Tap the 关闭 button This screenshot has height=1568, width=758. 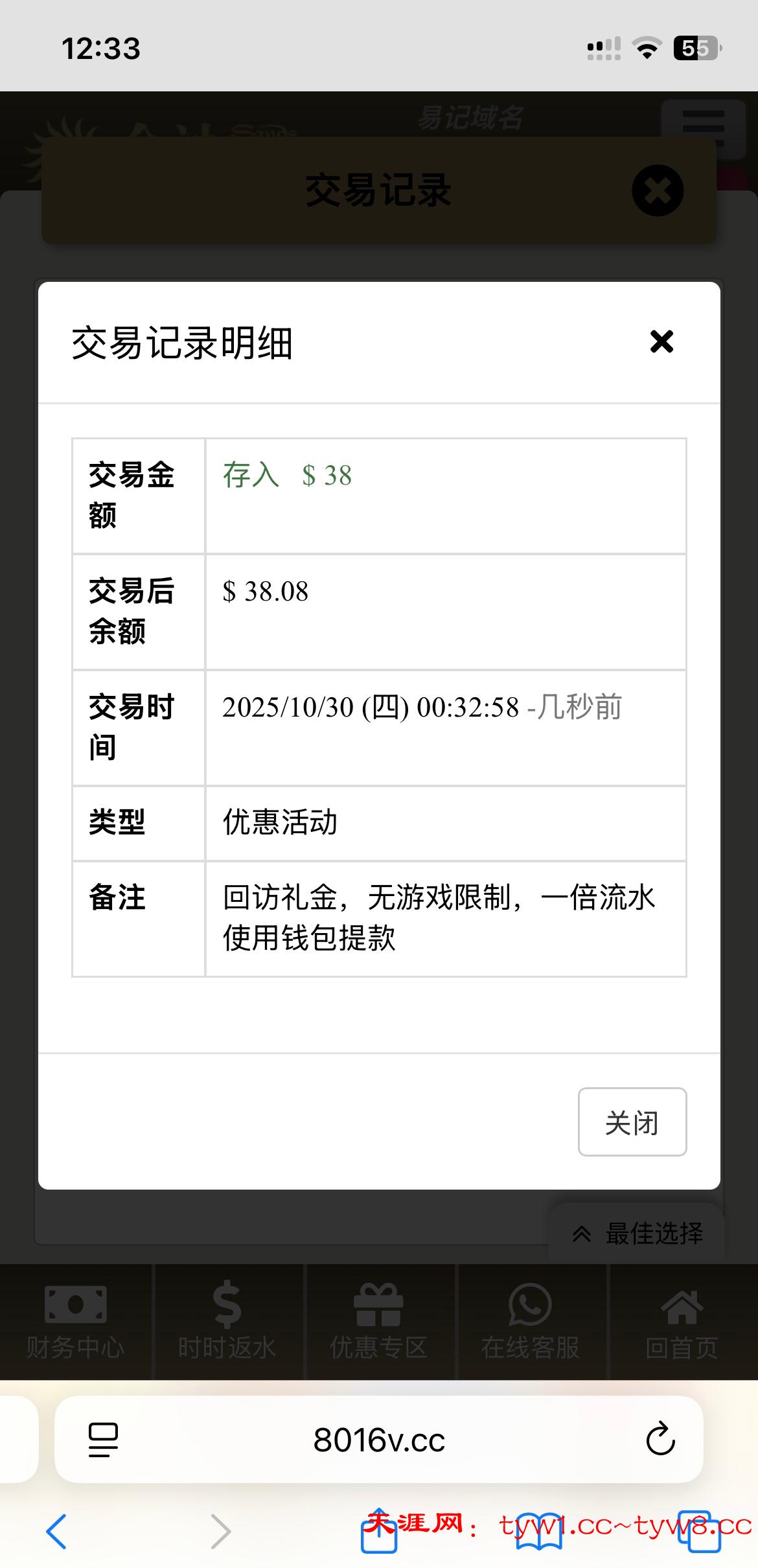(x=632, y=1122)
